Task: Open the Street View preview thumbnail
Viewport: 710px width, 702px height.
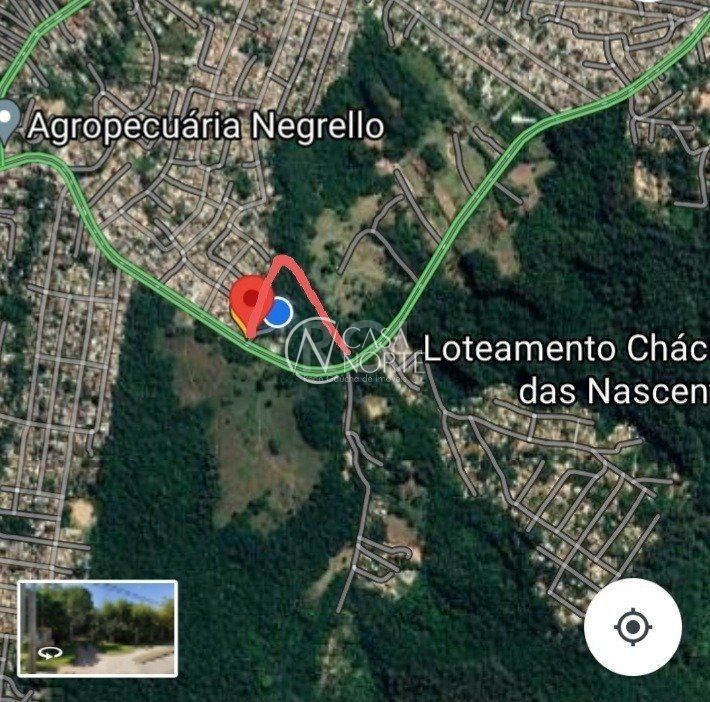Action: (97, 628)
